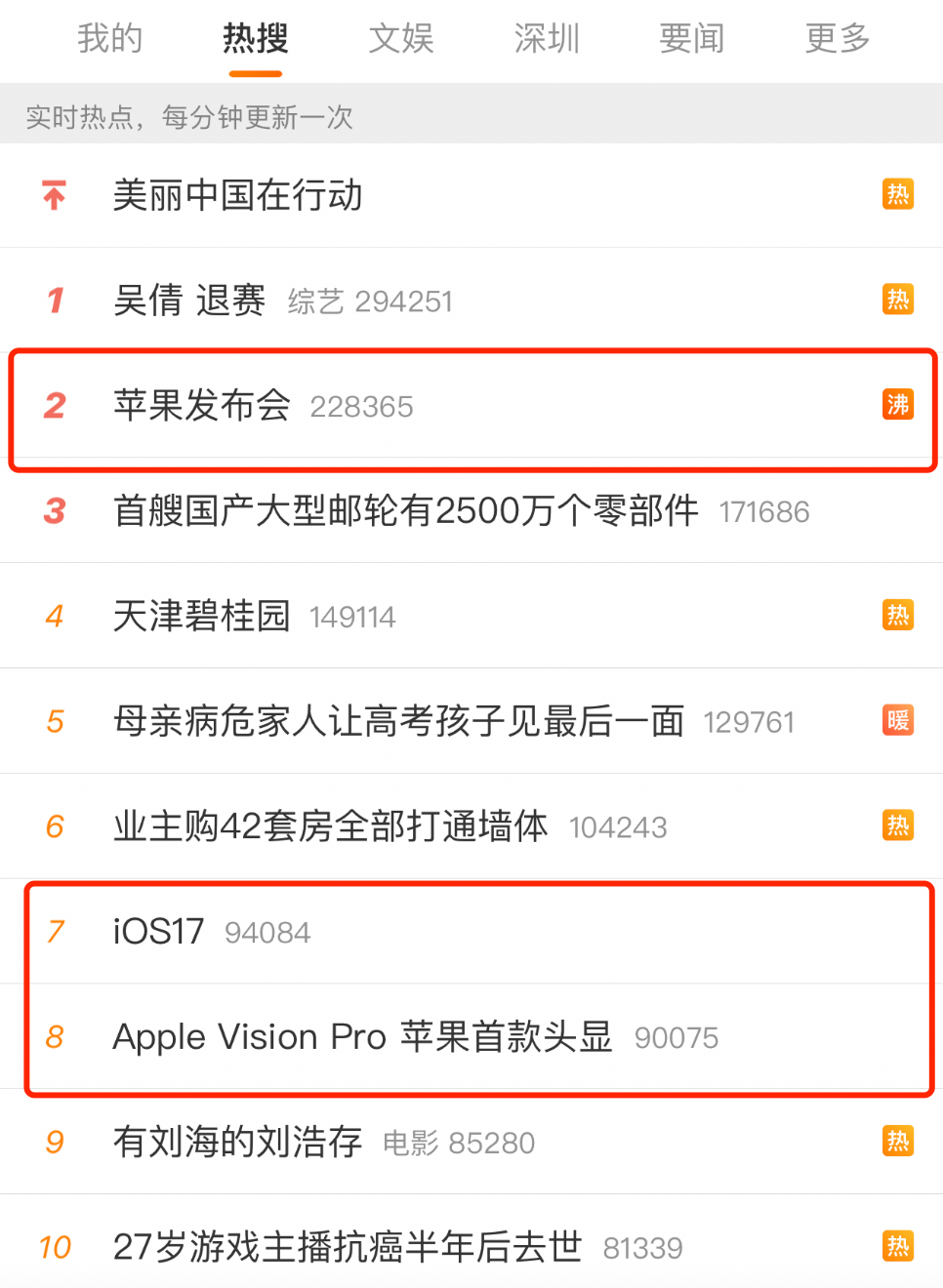
Task: View the 有刘海的刘浩存 topic
Action: (x=237, y=1142)
